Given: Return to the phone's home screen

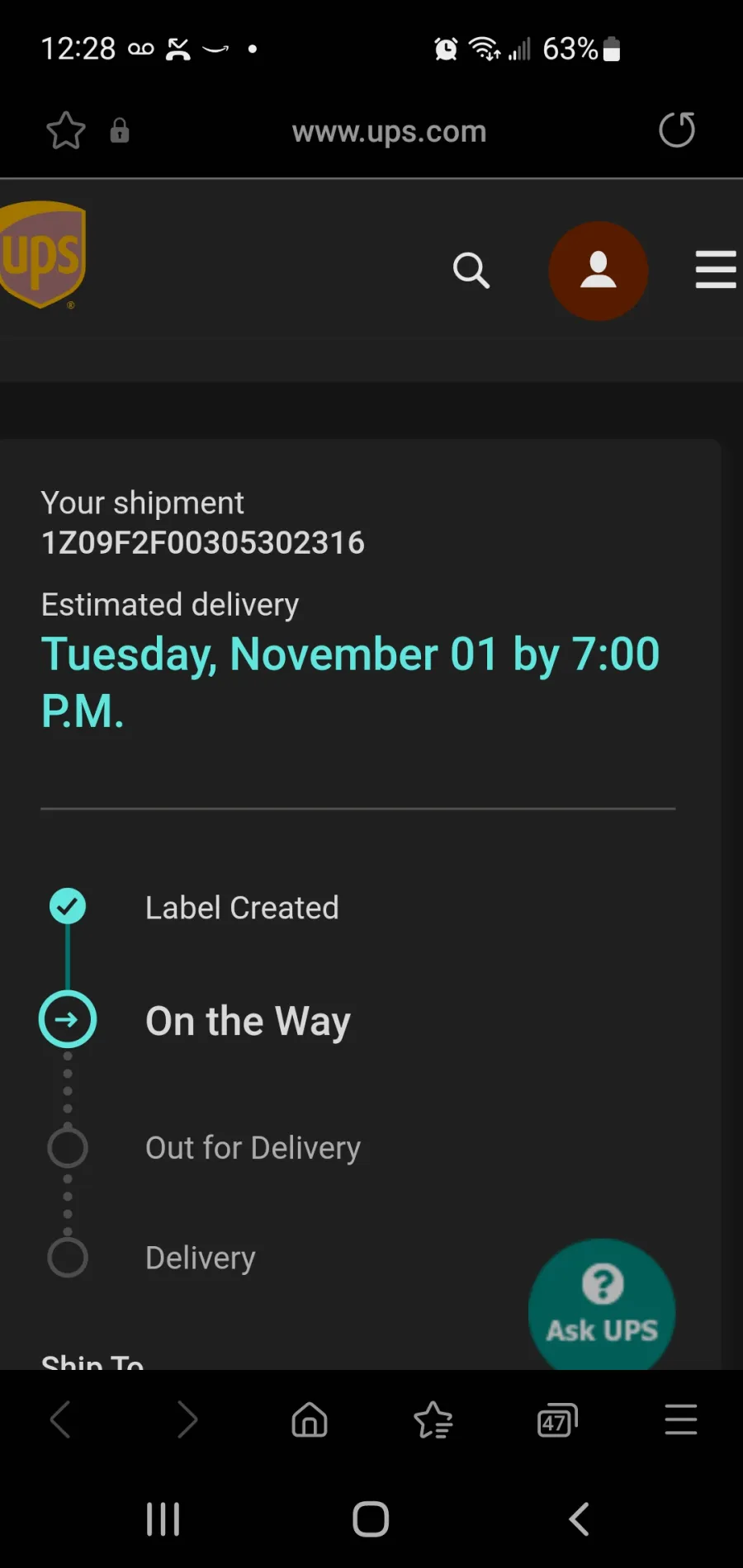Looking at the screenshot, I should coord(371,1519).
